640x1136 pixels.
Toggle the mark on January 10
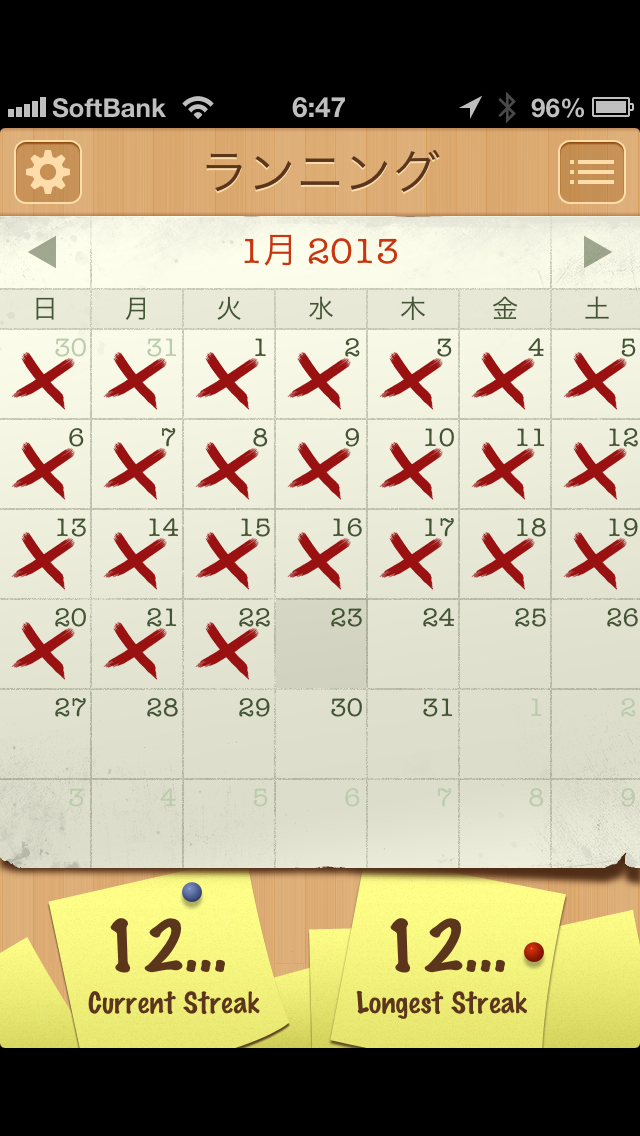(413, 465)
